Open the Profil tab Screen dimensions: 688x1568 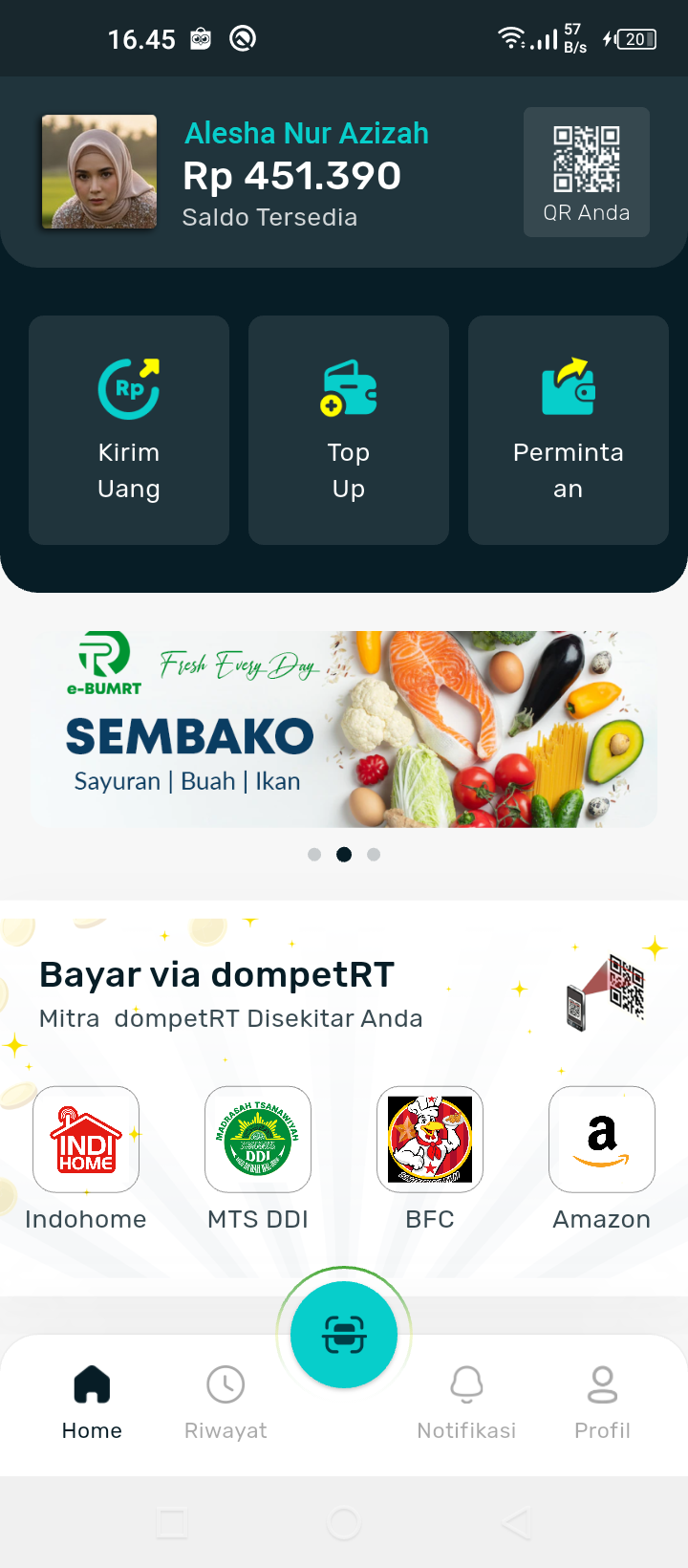tap(602, 1402)
